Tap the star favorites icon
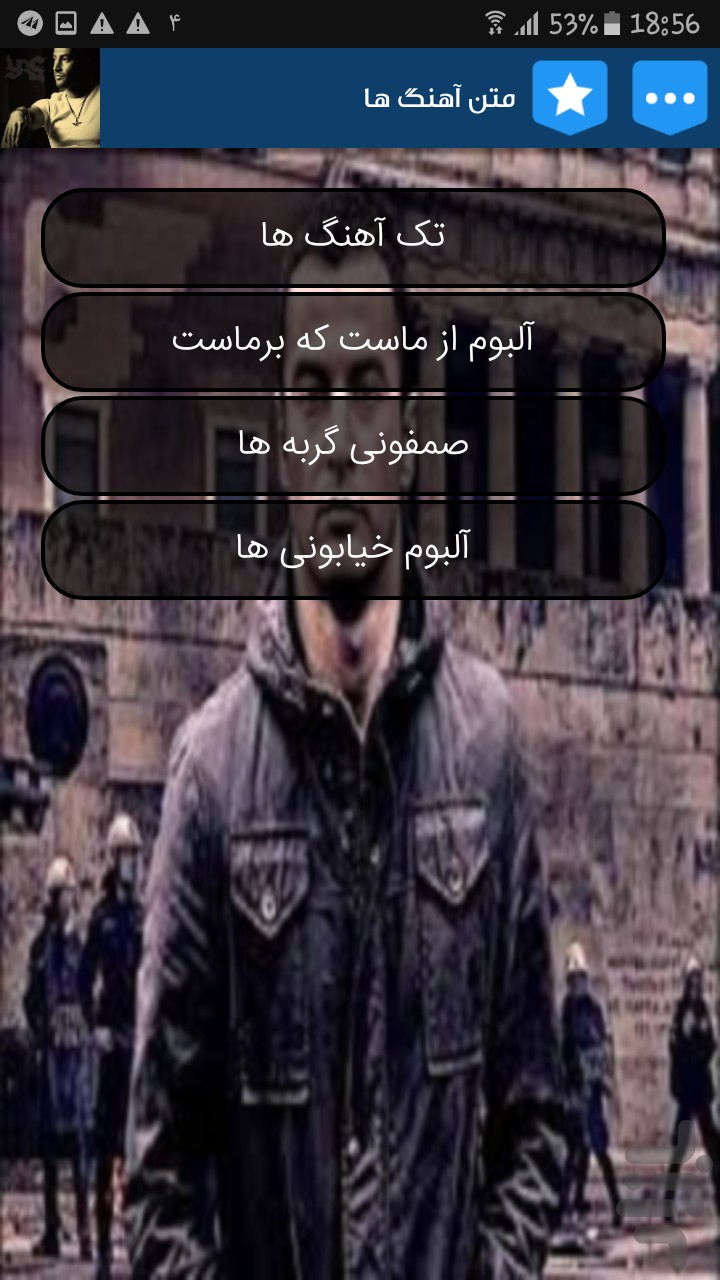The height and width of the screenshot is (1280, 720). tap(570, 98)
